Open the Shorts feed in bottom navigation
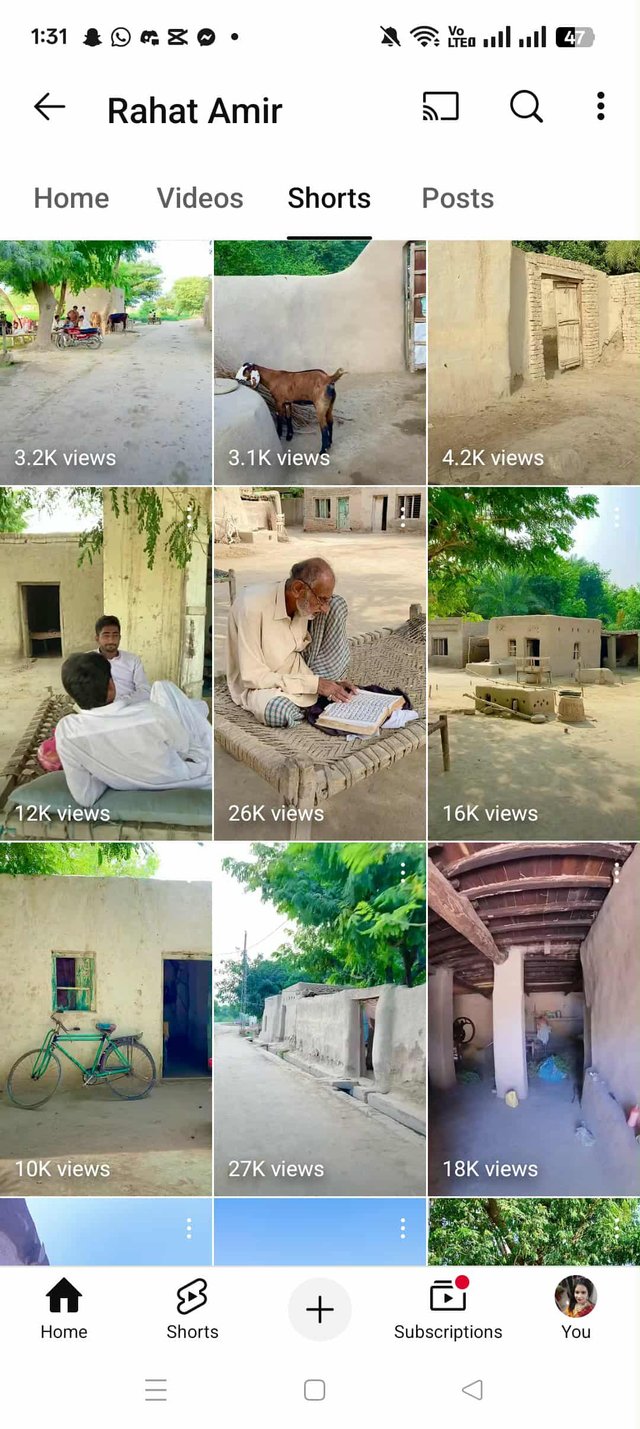This screenshot has height=1429, width=640. point(192,1309)
